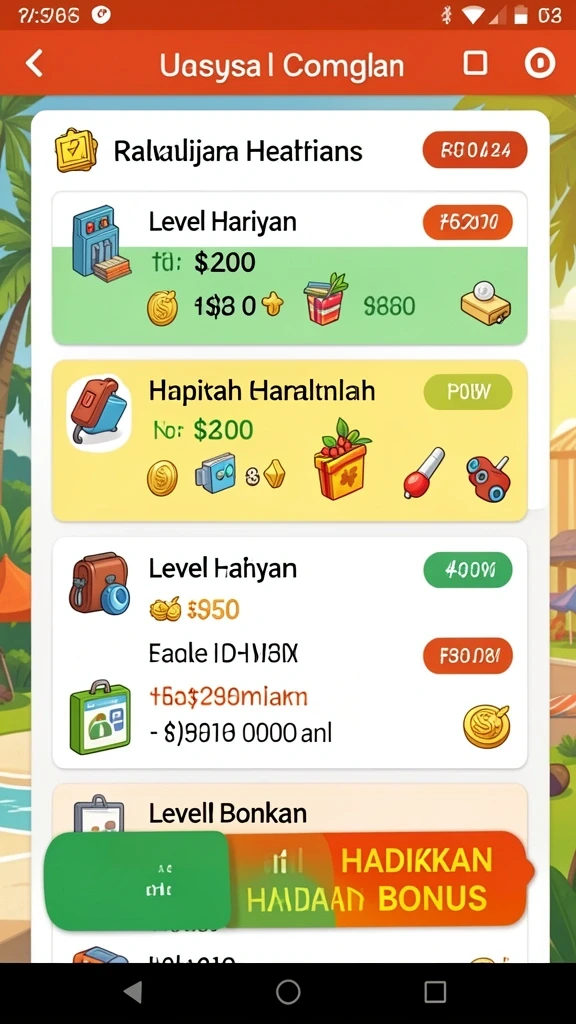Tap the system home button
The image size is (576, 1024).
[288, 991]
